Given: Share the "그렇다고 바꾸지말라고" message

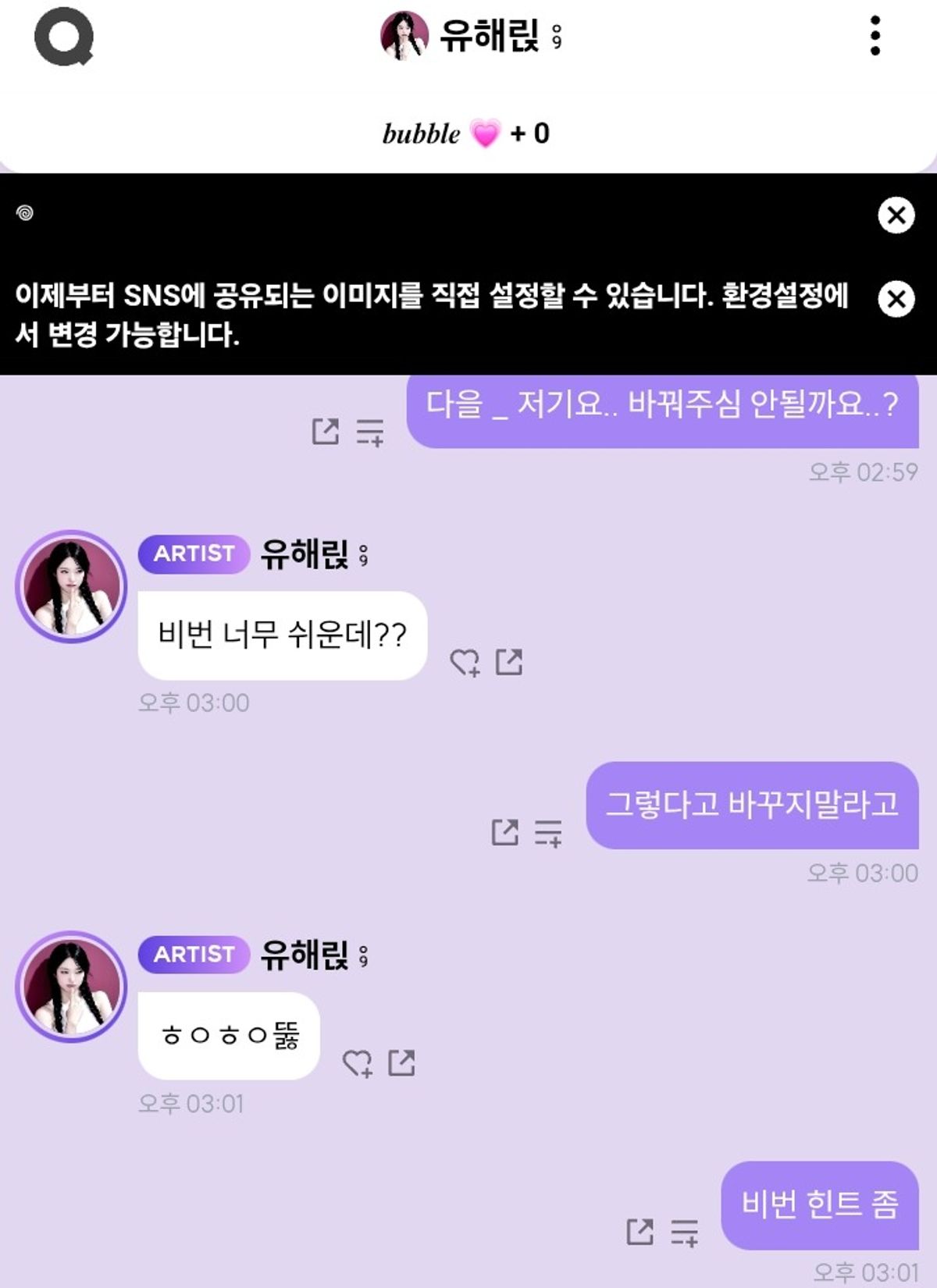Looking at the screenshot, I should tap(505, 832).
